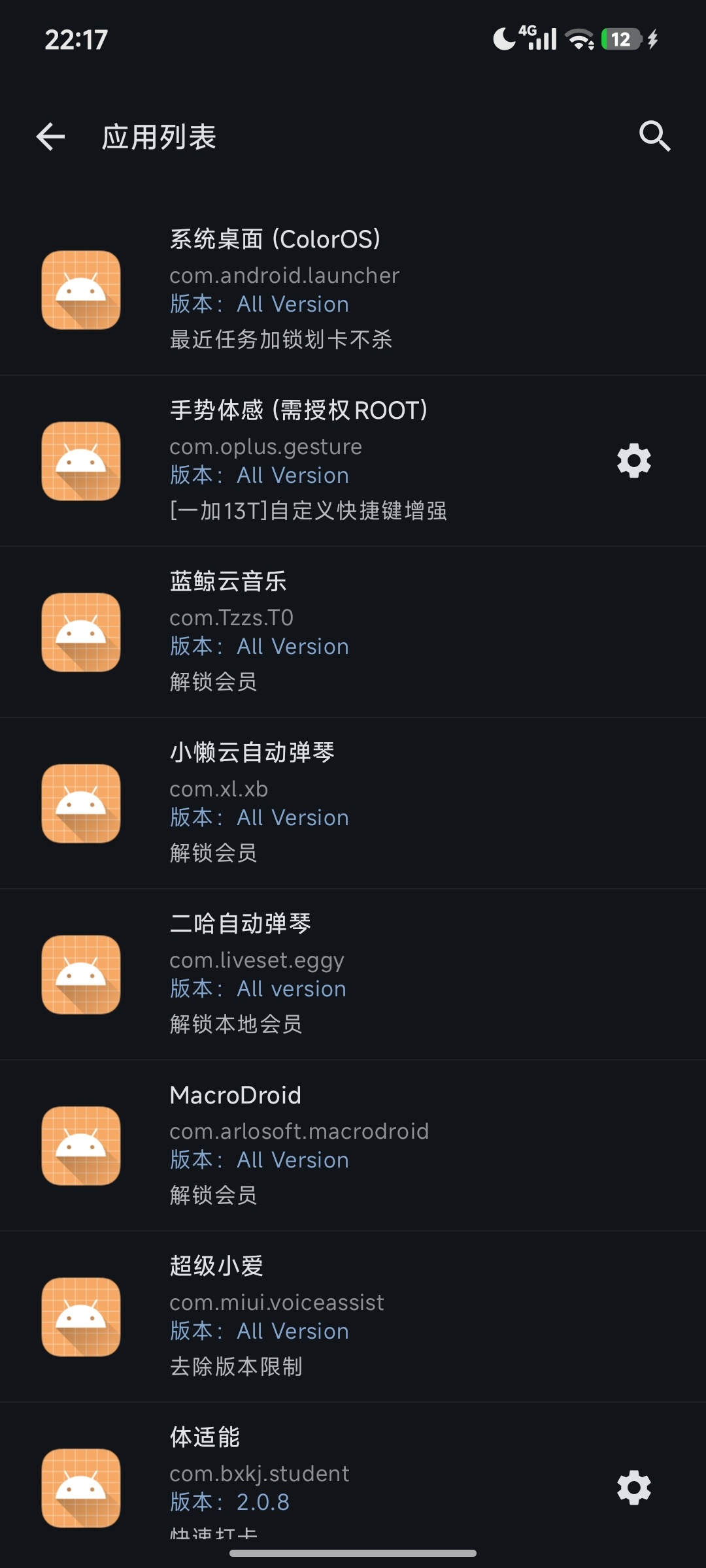Open the 蓝鲸云音乐 entry
This screenshot has height=1568, width=706.
[x=353, y=632]
